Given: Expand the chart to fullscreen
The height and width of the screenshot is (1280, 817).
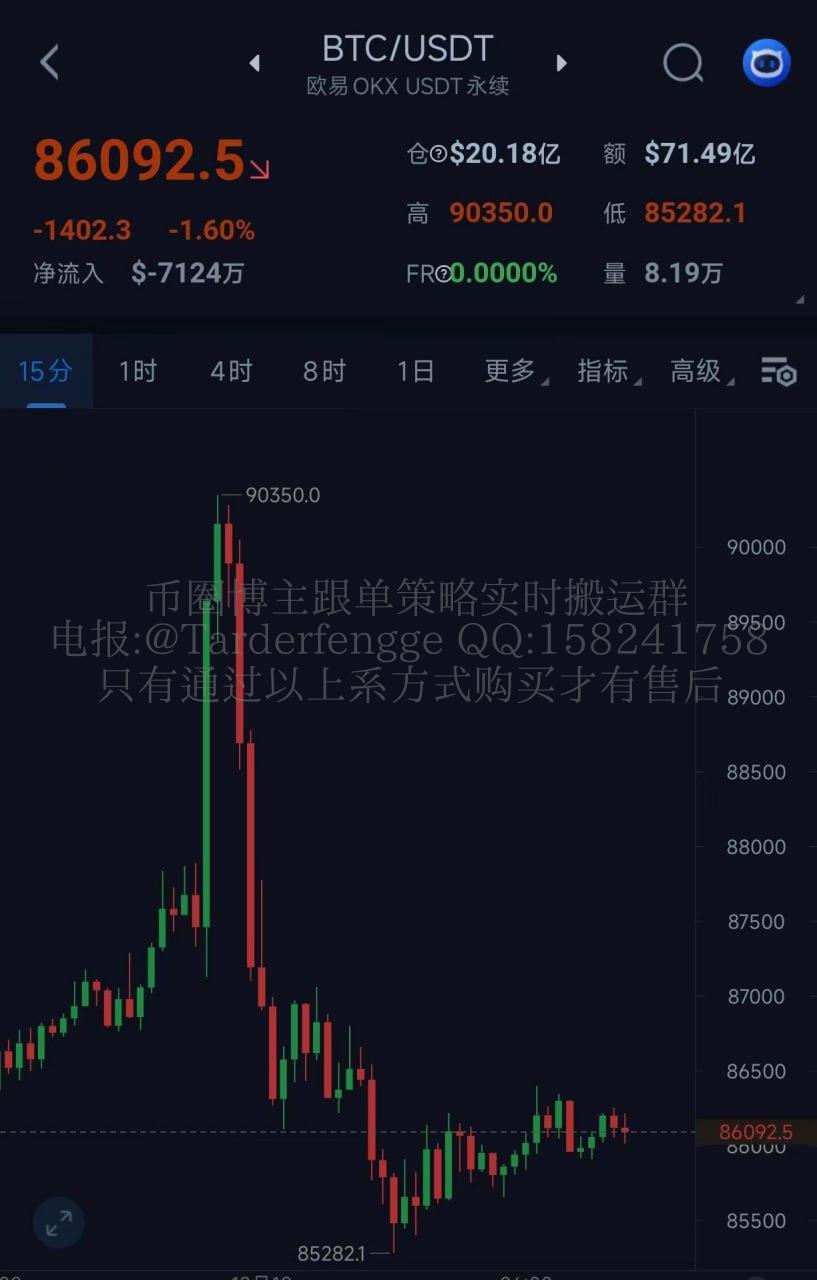Looking at the screenshot, I should 58,1221.
